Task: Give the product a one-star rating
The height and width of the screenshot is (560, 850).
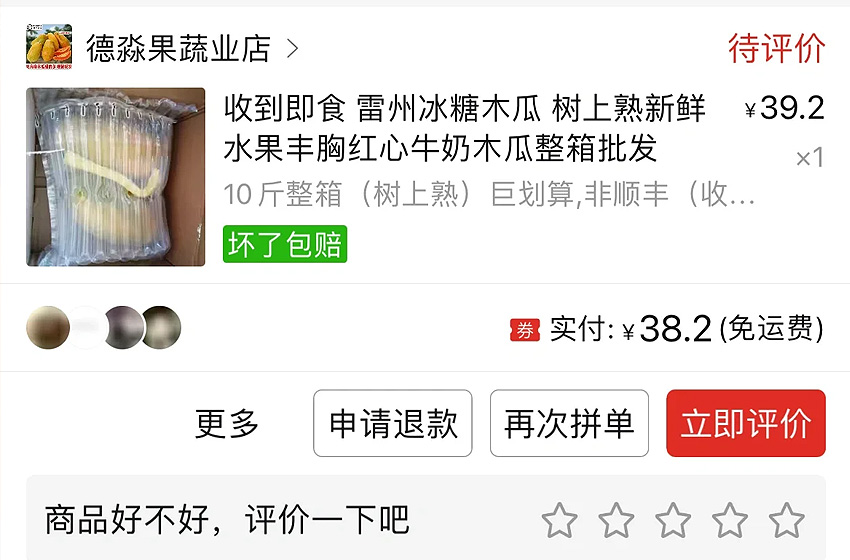Action: point(559,520)
